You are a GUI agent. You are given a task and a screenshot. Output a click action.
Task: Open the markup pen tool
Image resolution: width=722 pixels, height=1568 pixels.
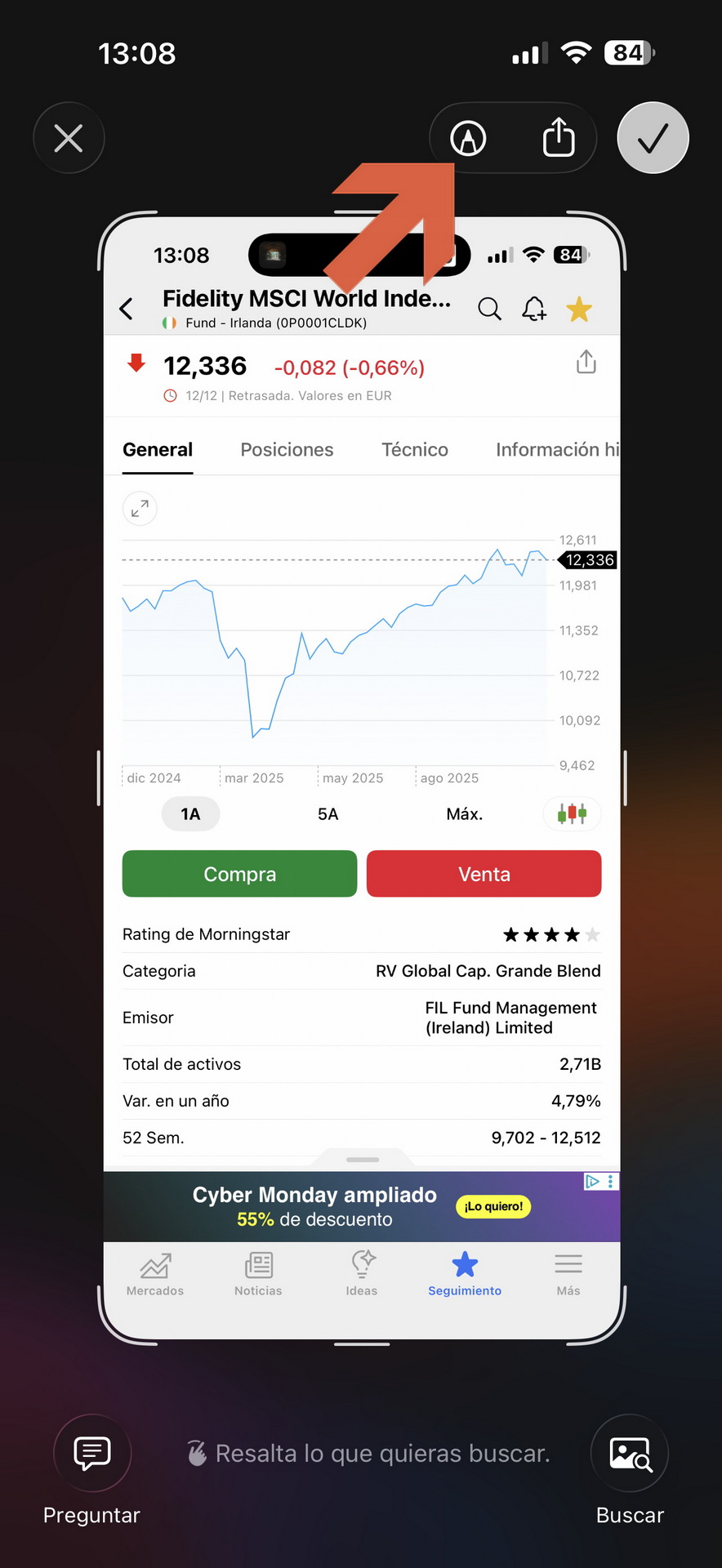pos(468,138)
